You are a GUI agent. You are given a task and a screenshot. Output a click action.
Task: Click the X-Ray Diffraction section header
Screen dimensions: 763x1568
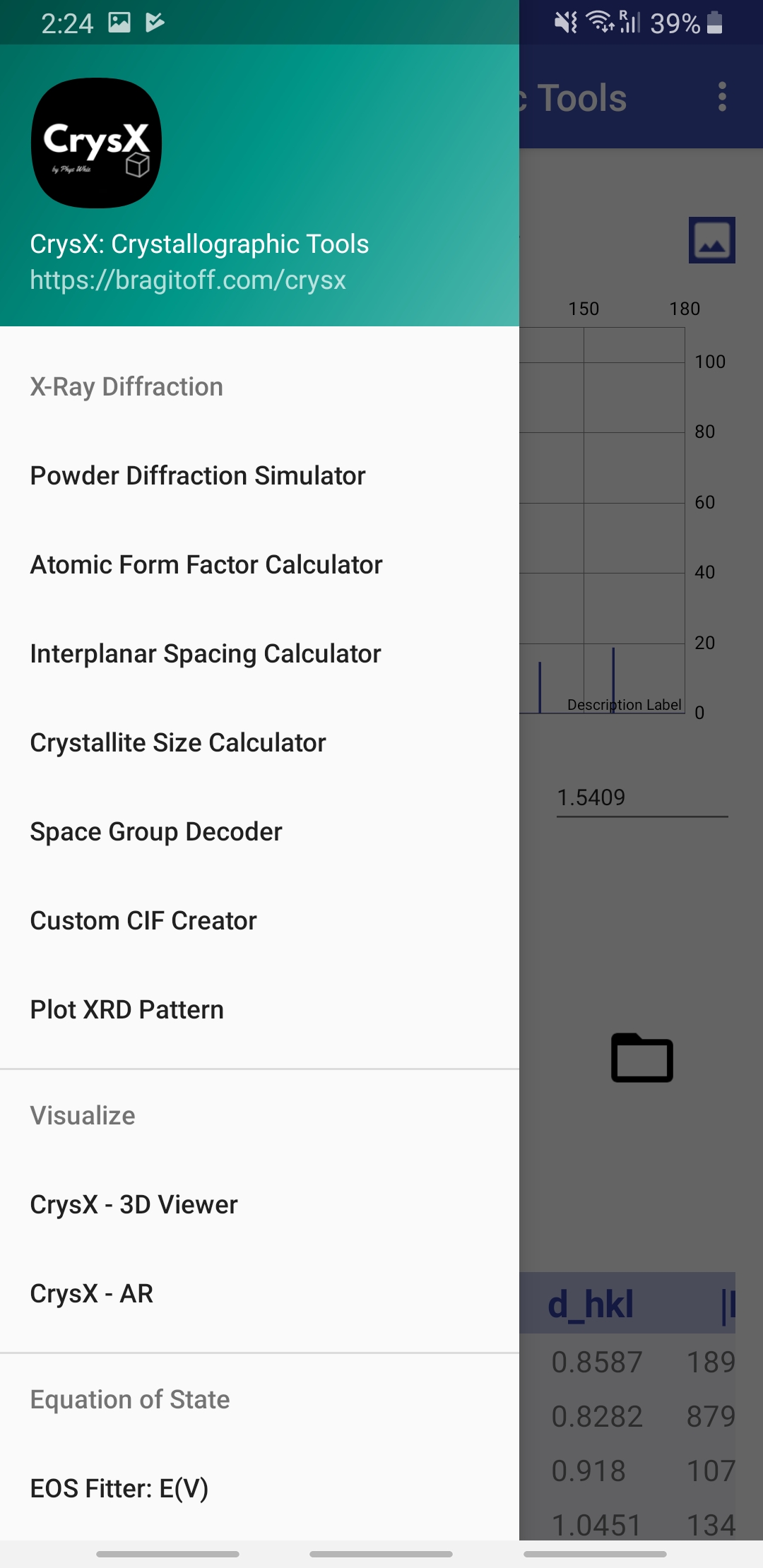tap(126, 386)
